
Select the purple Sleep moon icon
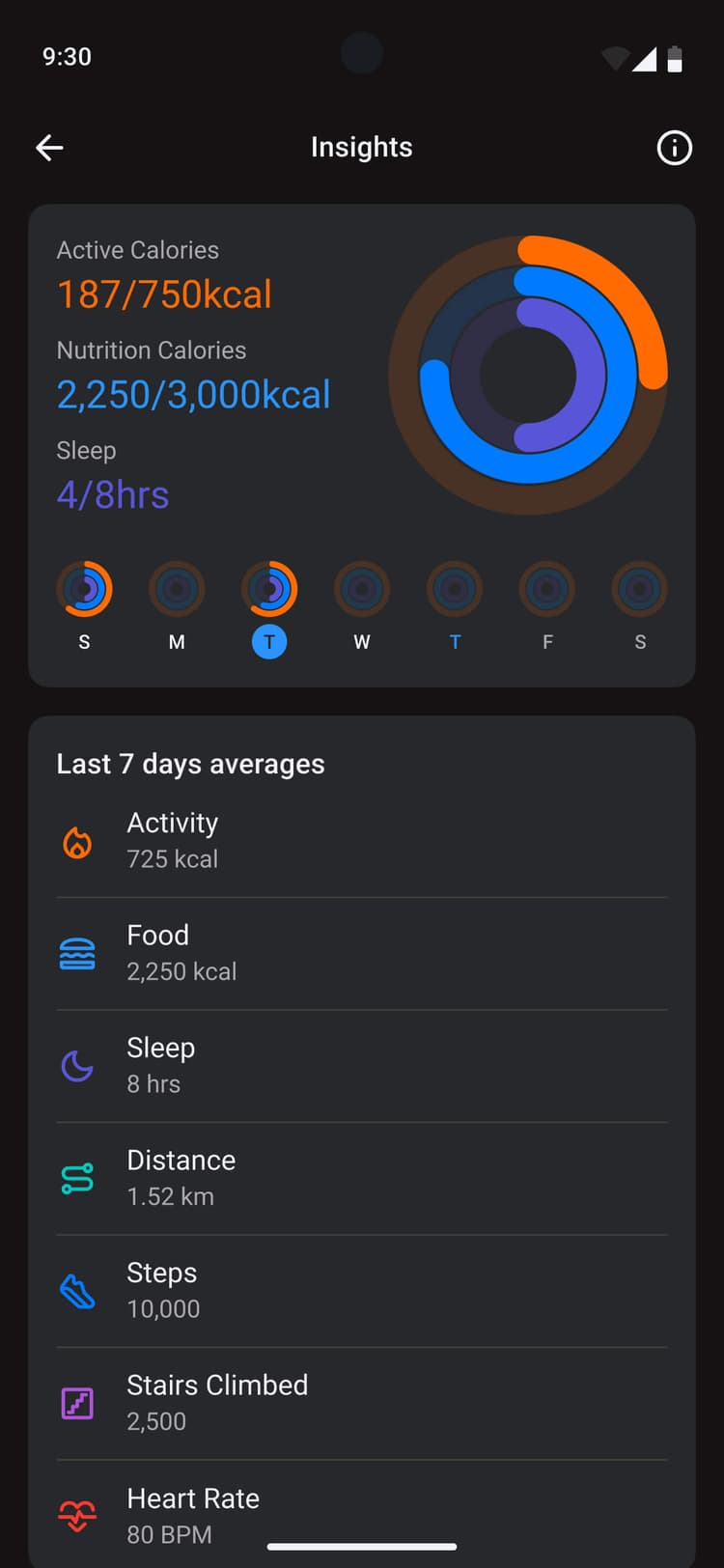(x=77, y=1065)
